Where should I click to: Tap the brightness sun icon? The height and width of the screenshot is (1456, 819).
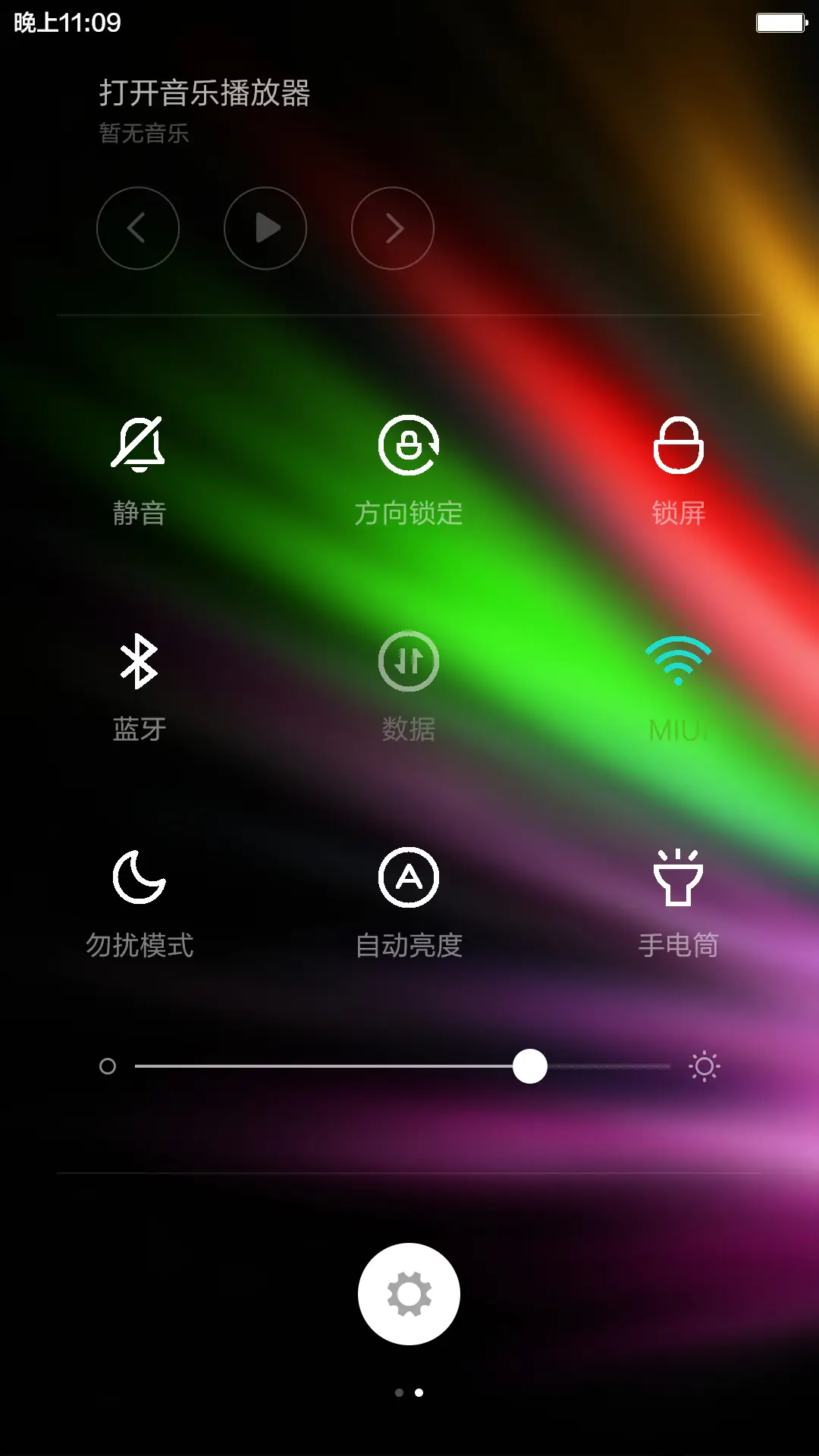point(704,1067)
